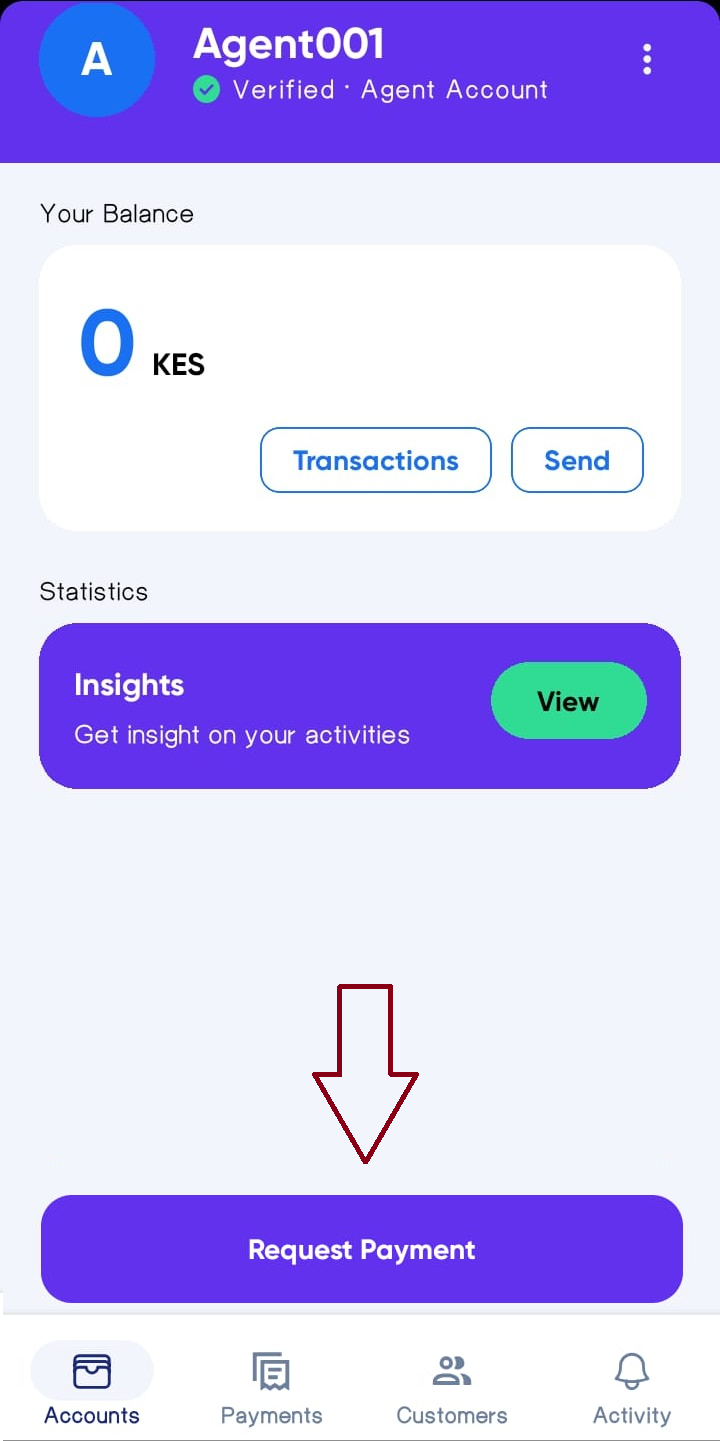This screenshot has height=1441, width=720.
Task: Tap Request Payment
Action: [x=361, y=1249]
